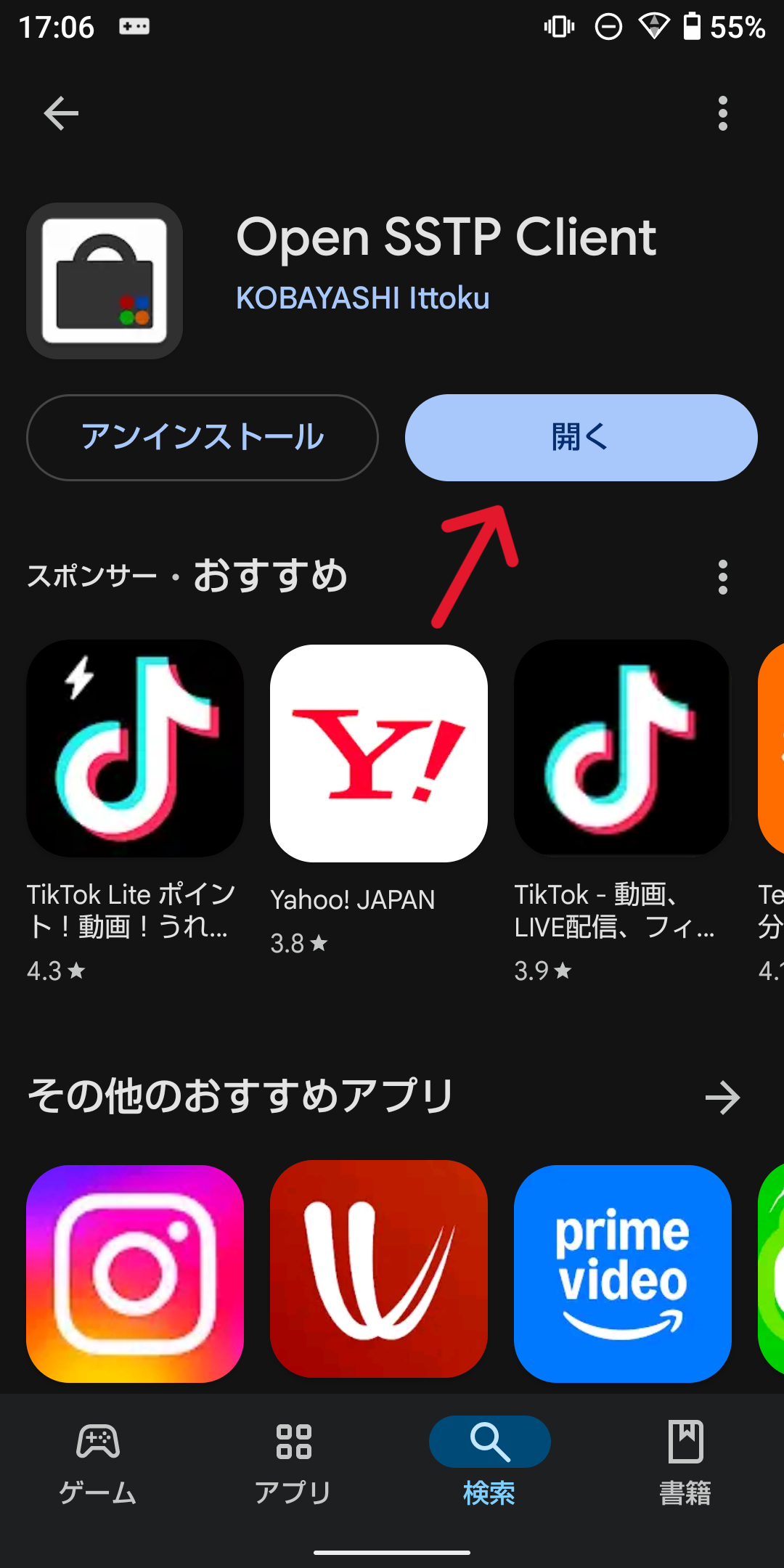
Task: Switch to the 書籍 tab
Action: pyautogui.click(x=685, y=1463)
